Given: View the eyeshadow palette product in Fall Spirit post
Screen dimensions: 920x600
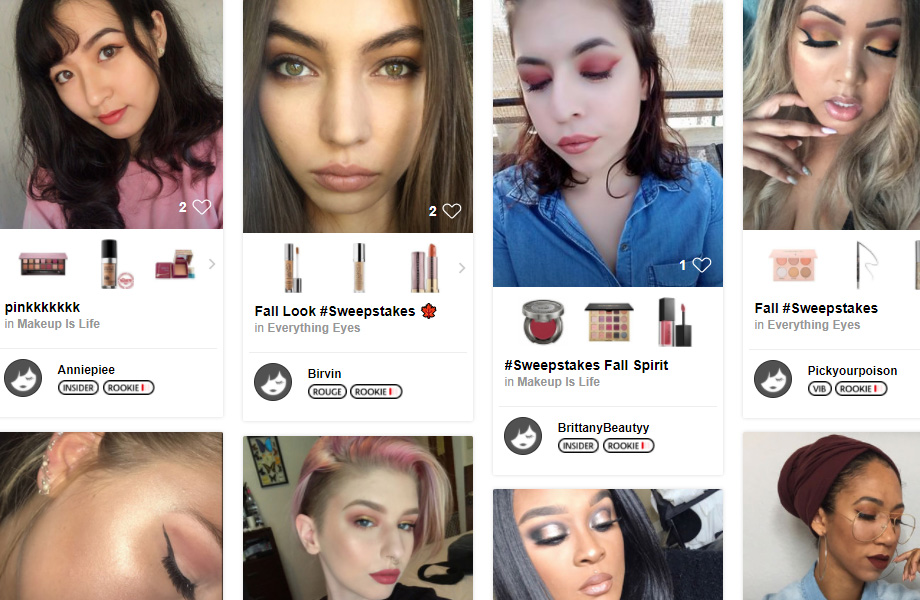Looking at the screenshot, I should 608,323.
